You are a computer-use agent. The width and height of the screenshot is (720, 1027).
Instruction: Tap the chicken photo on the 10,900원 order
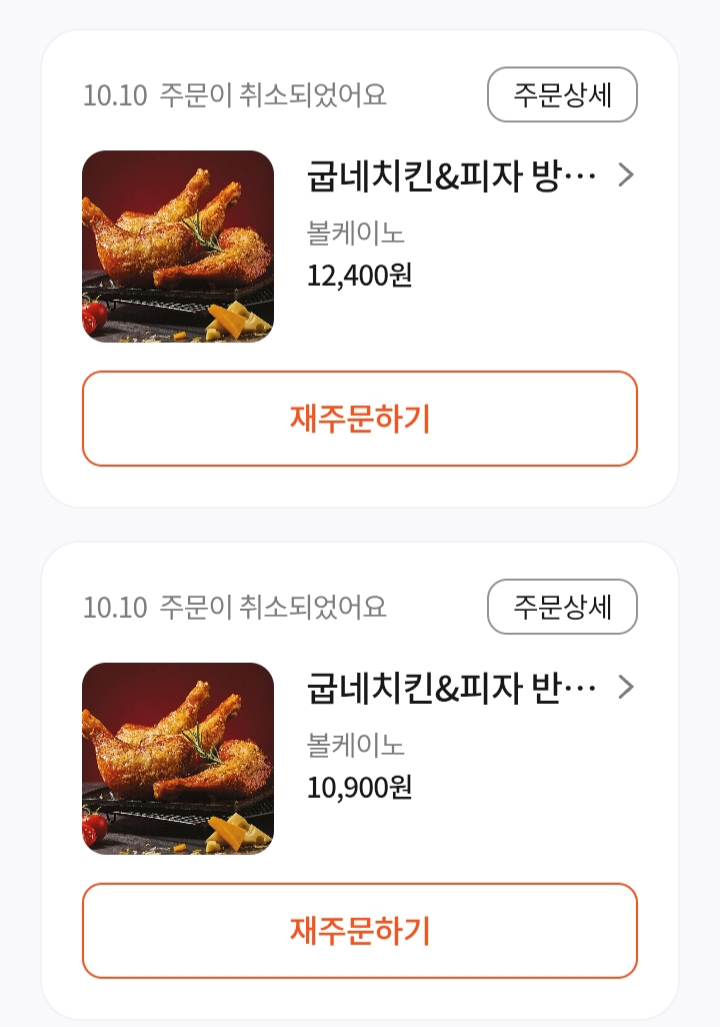tap(178, 758)
